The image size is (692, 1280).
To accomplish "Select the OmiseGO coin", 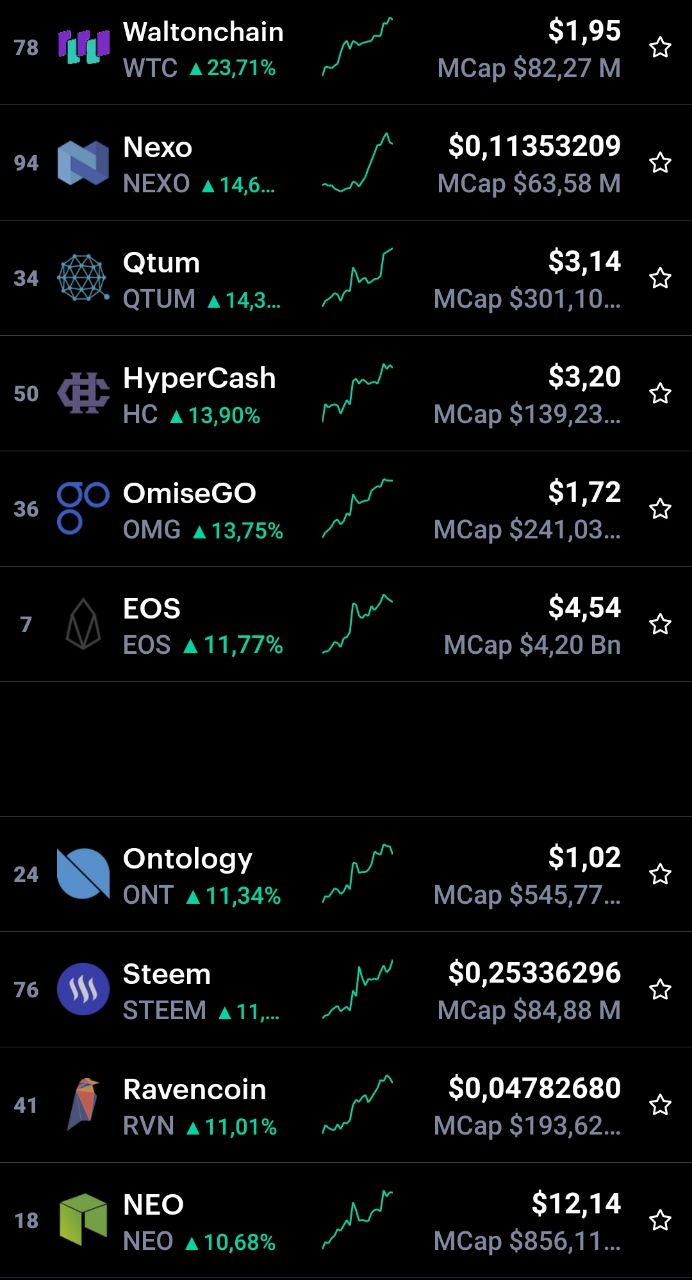I will 346,509.
